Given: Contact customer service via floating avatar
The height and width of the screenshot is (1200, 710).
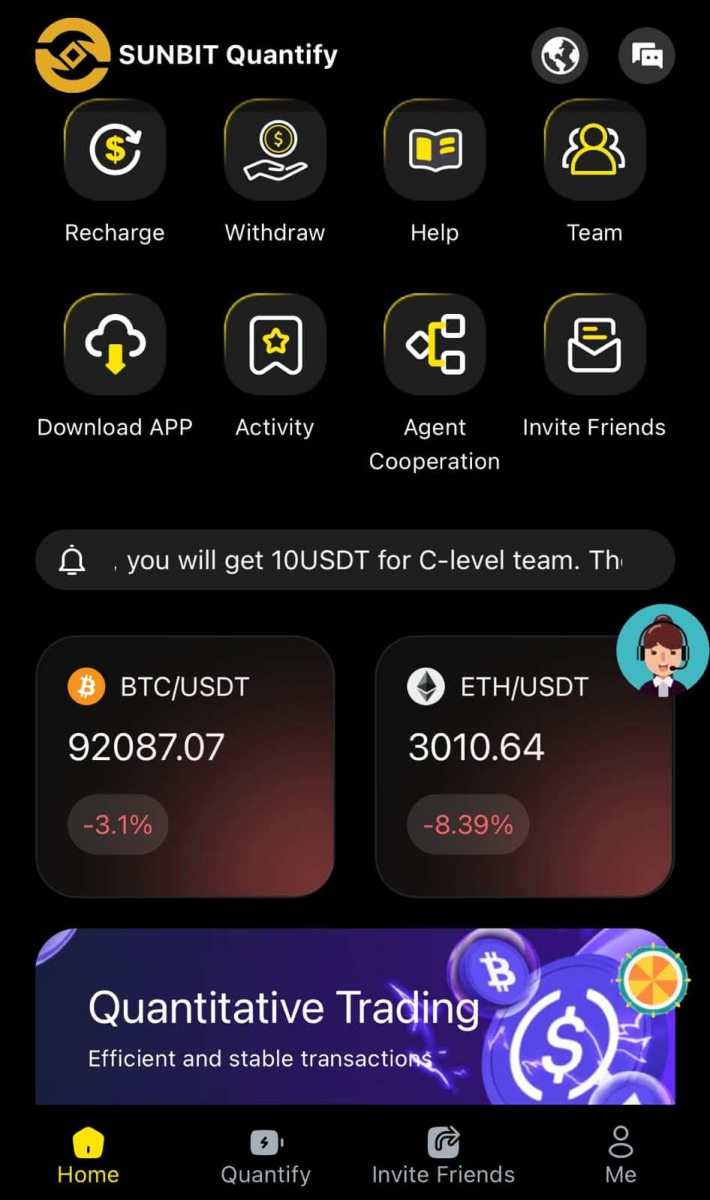Looking at the screenshot, I should [662, 650].
